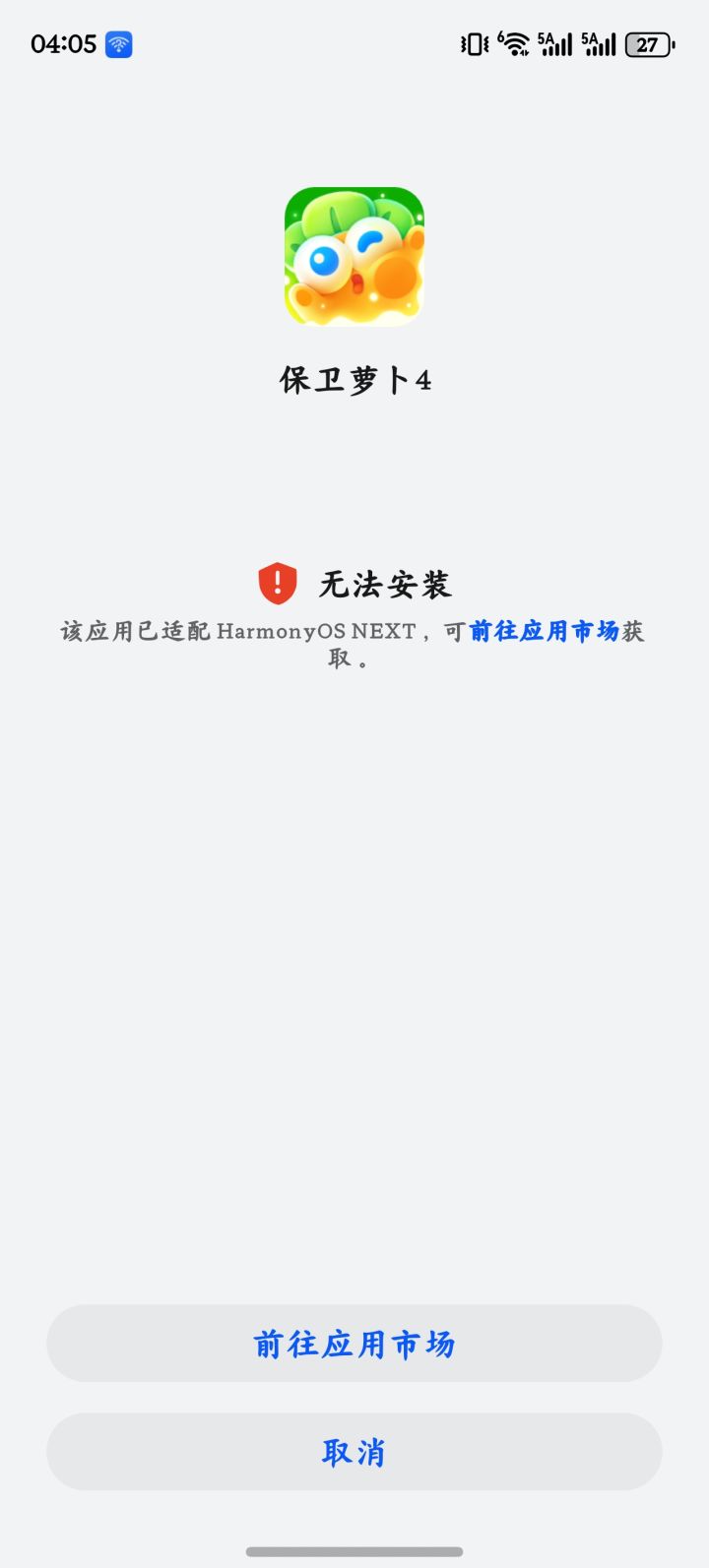
Task: Tap the first 5A network signal indicator
Action: pos(554,42)
